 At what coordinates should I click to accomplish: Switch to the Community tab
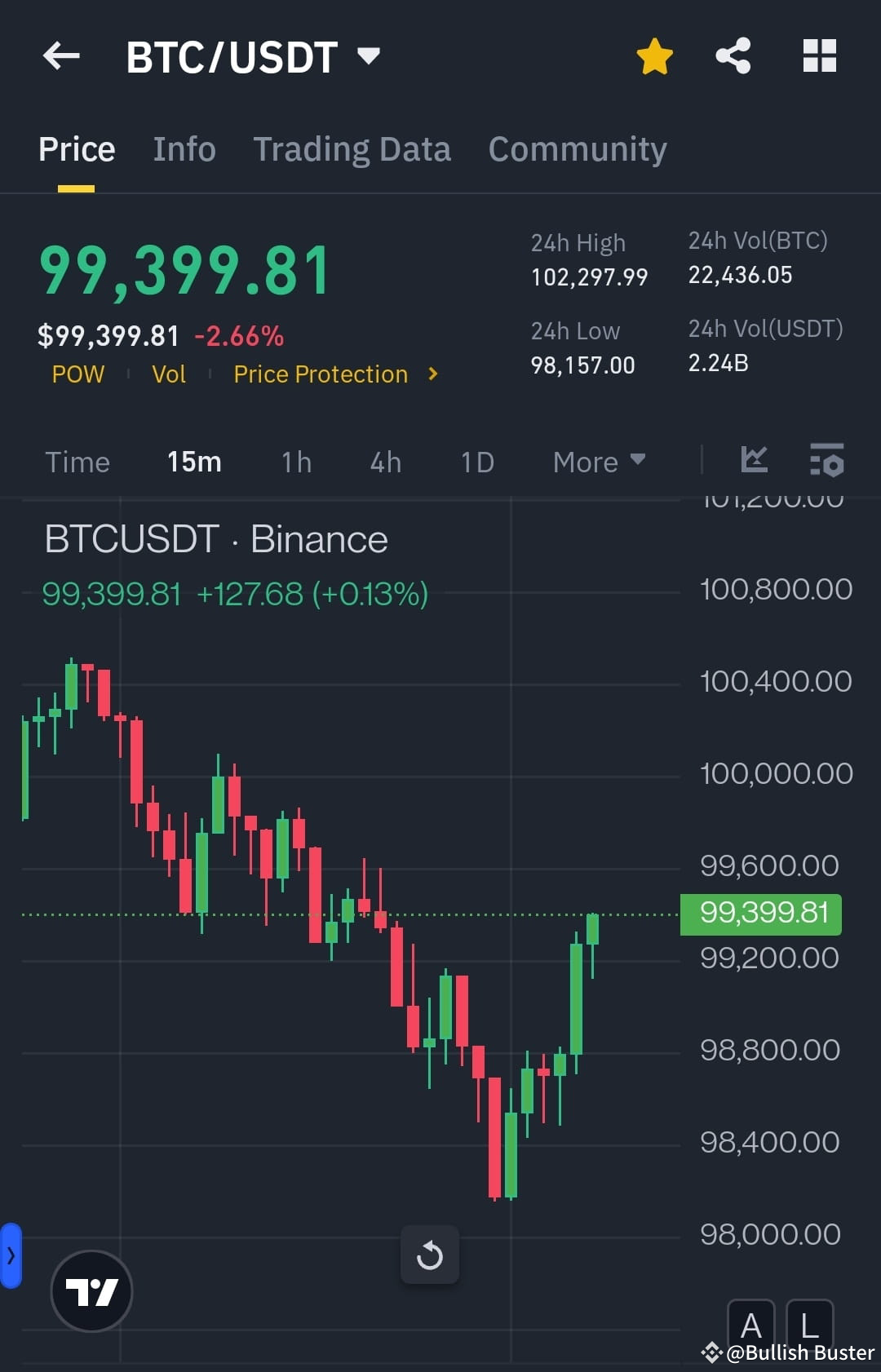pyautogui.click(x=577, y=149)
